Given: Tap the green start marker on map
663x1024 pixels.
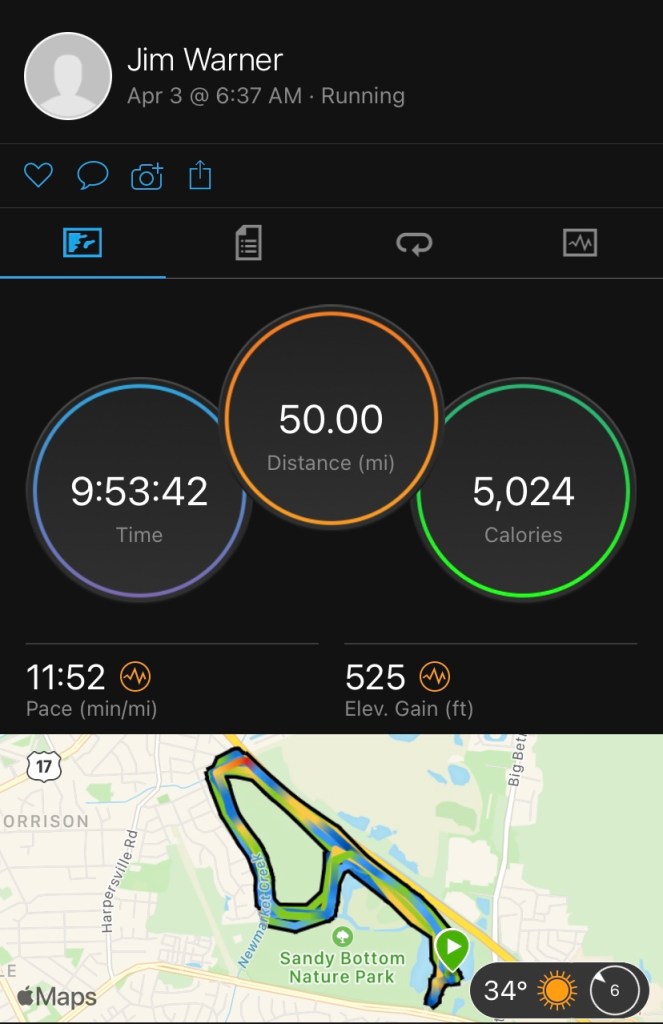Looking at the screenshot, I should pos(452,947).
